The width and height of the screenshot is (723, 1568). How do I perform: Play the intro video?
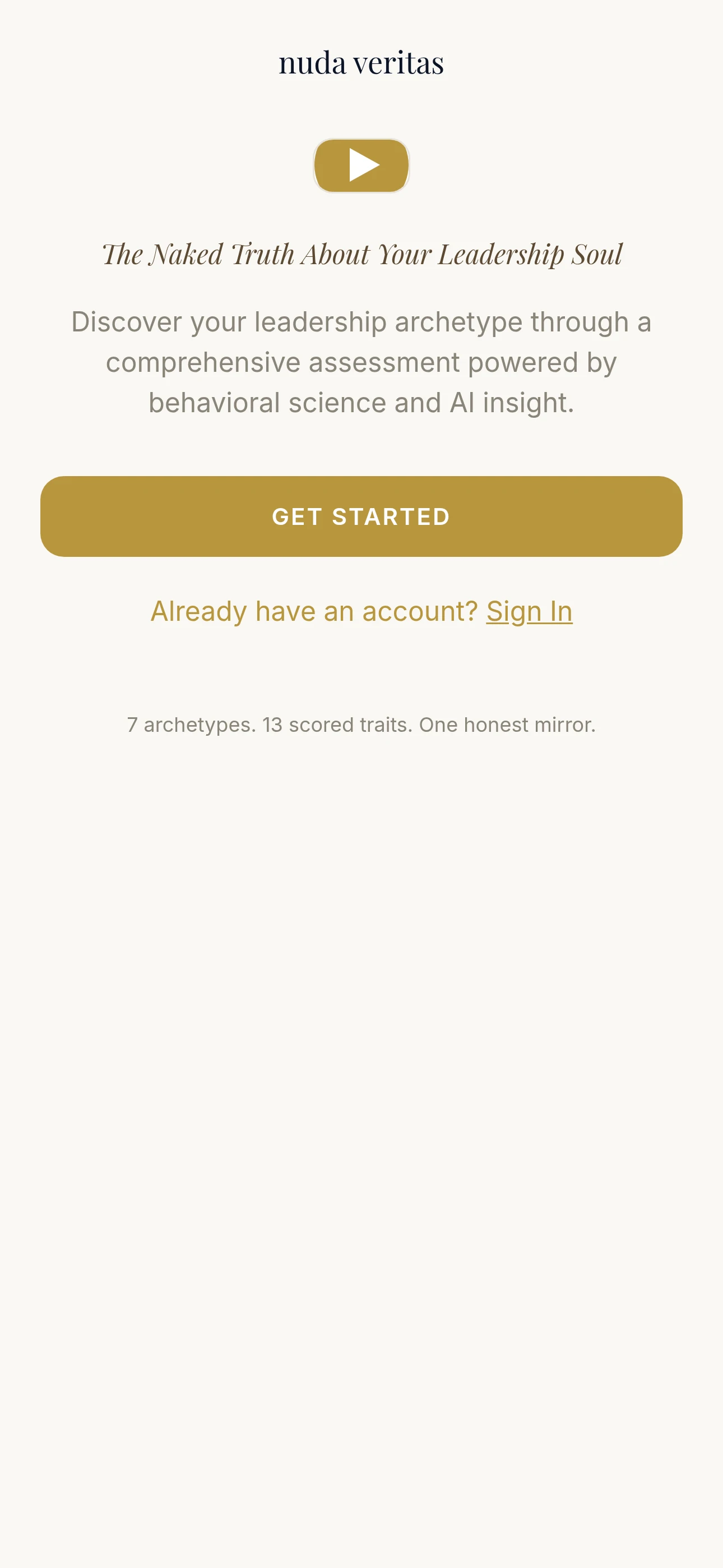point(361,165)
